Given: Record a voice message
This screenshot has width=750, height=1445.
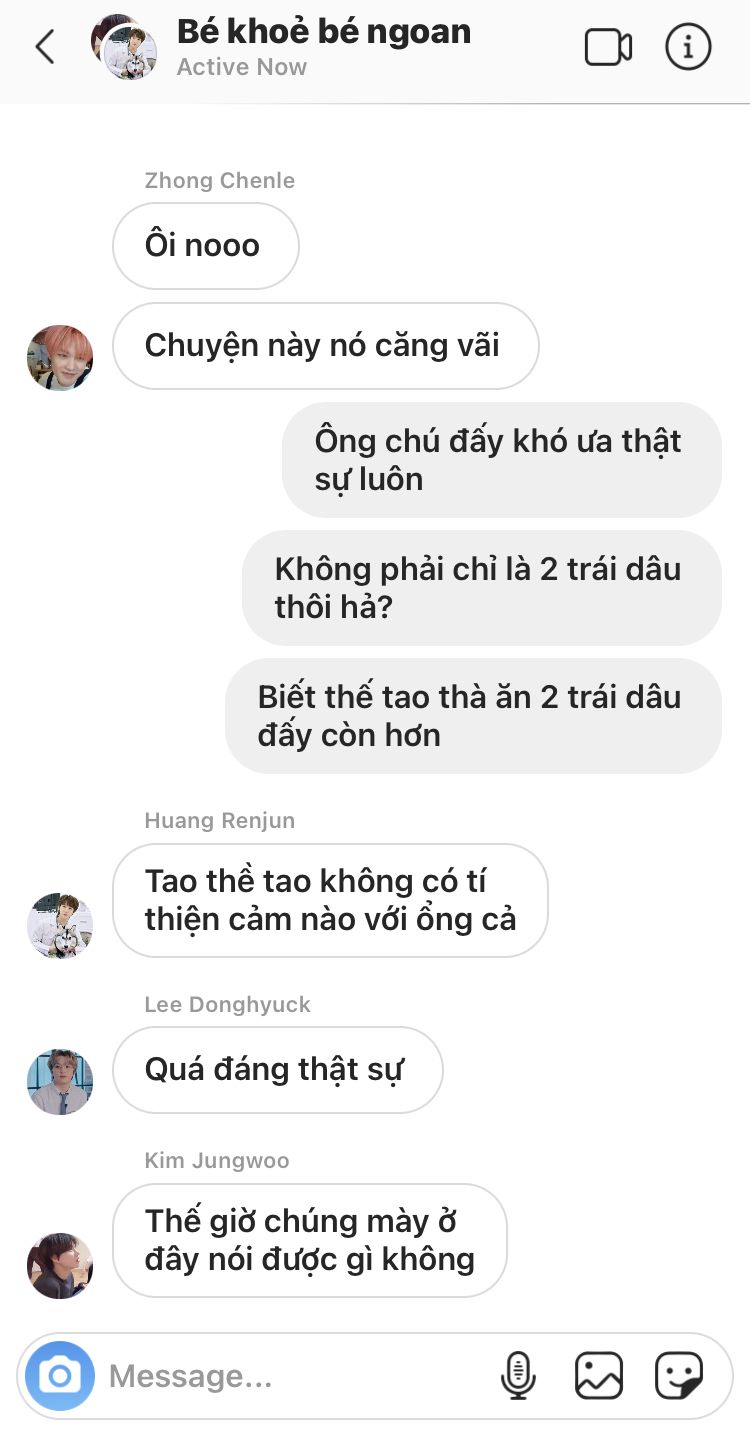Looking at the screenshot, I should click(518, 1376).
